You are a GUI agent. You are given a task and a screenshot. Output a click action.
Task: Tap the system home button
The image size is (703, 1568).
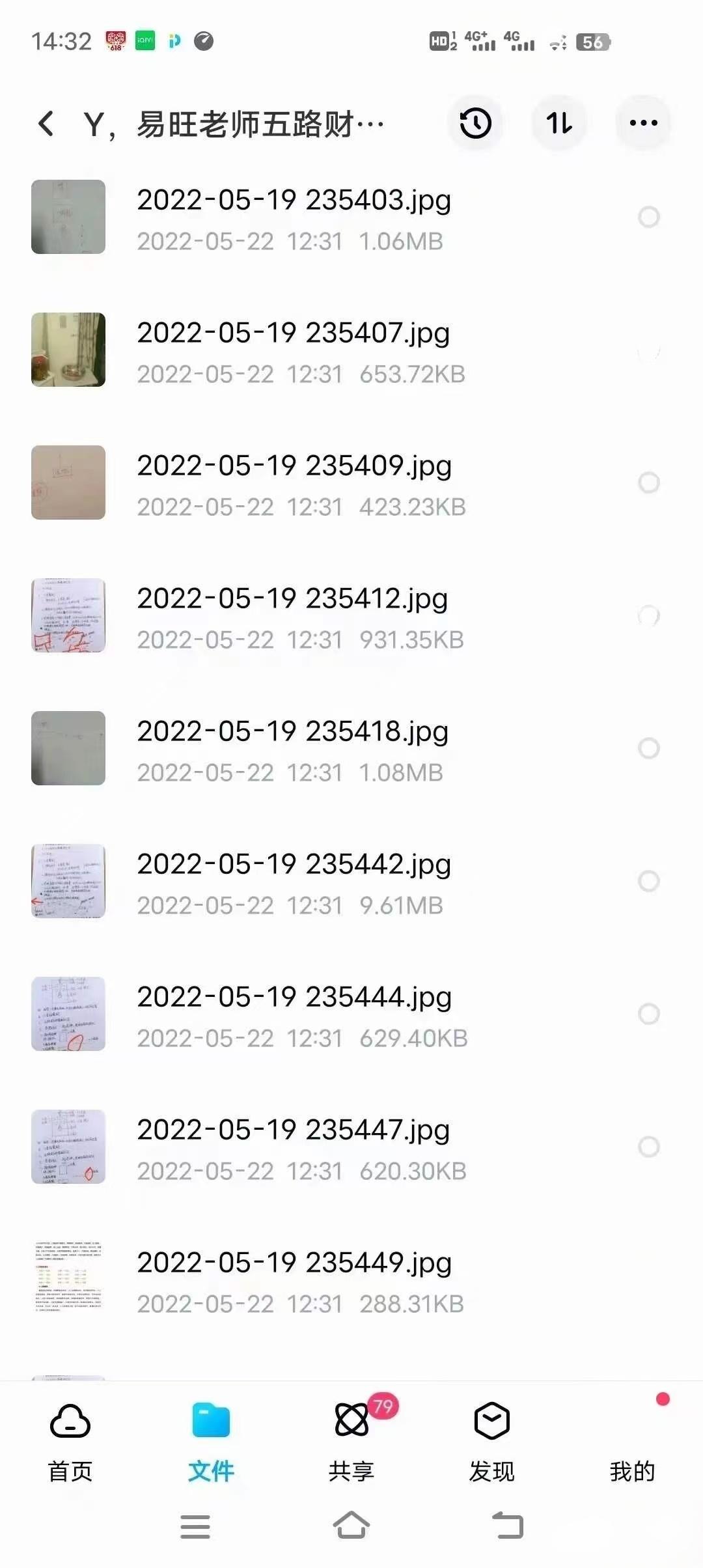click(351, 1526)
